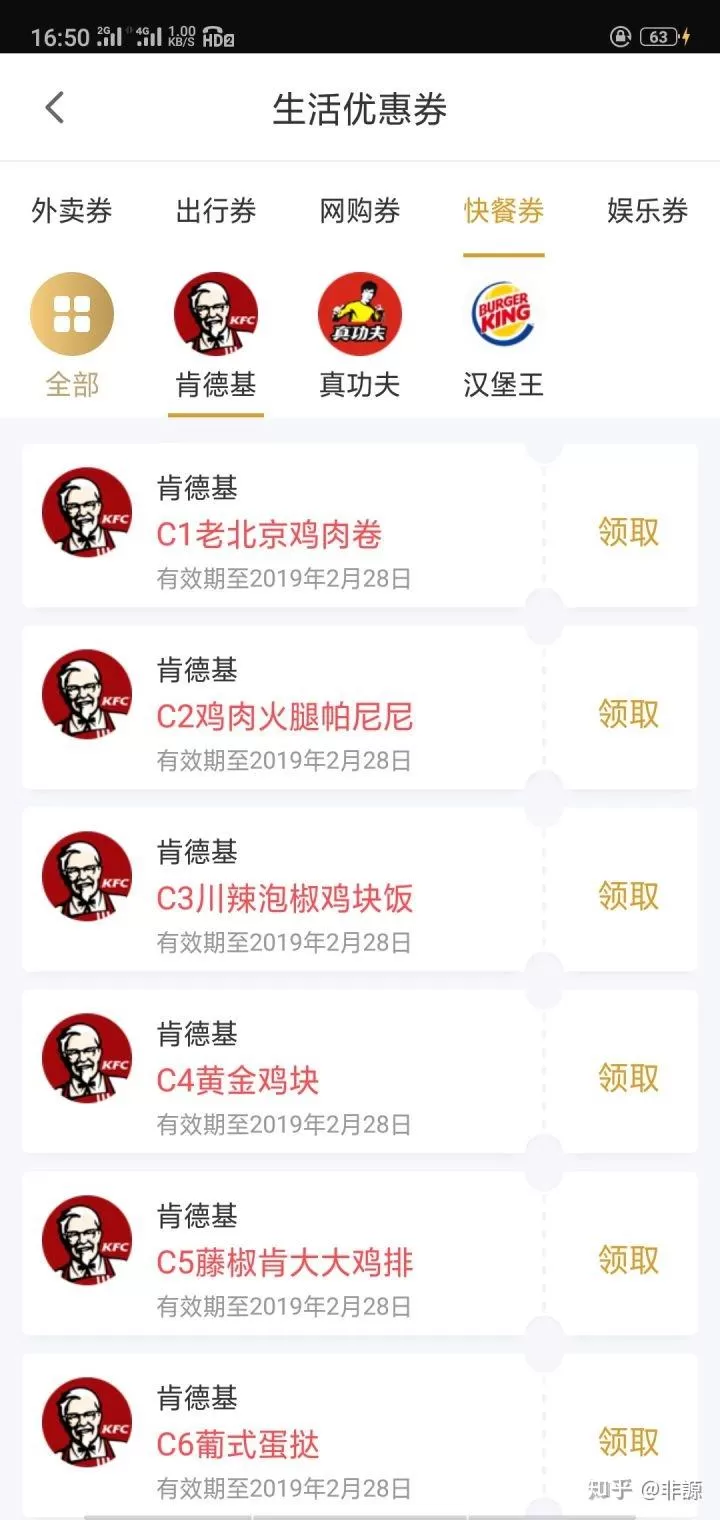The width and height of the screenshot is (720, 1520).
Task: Switch to the 出行券 tab
Action: point(215,211)
